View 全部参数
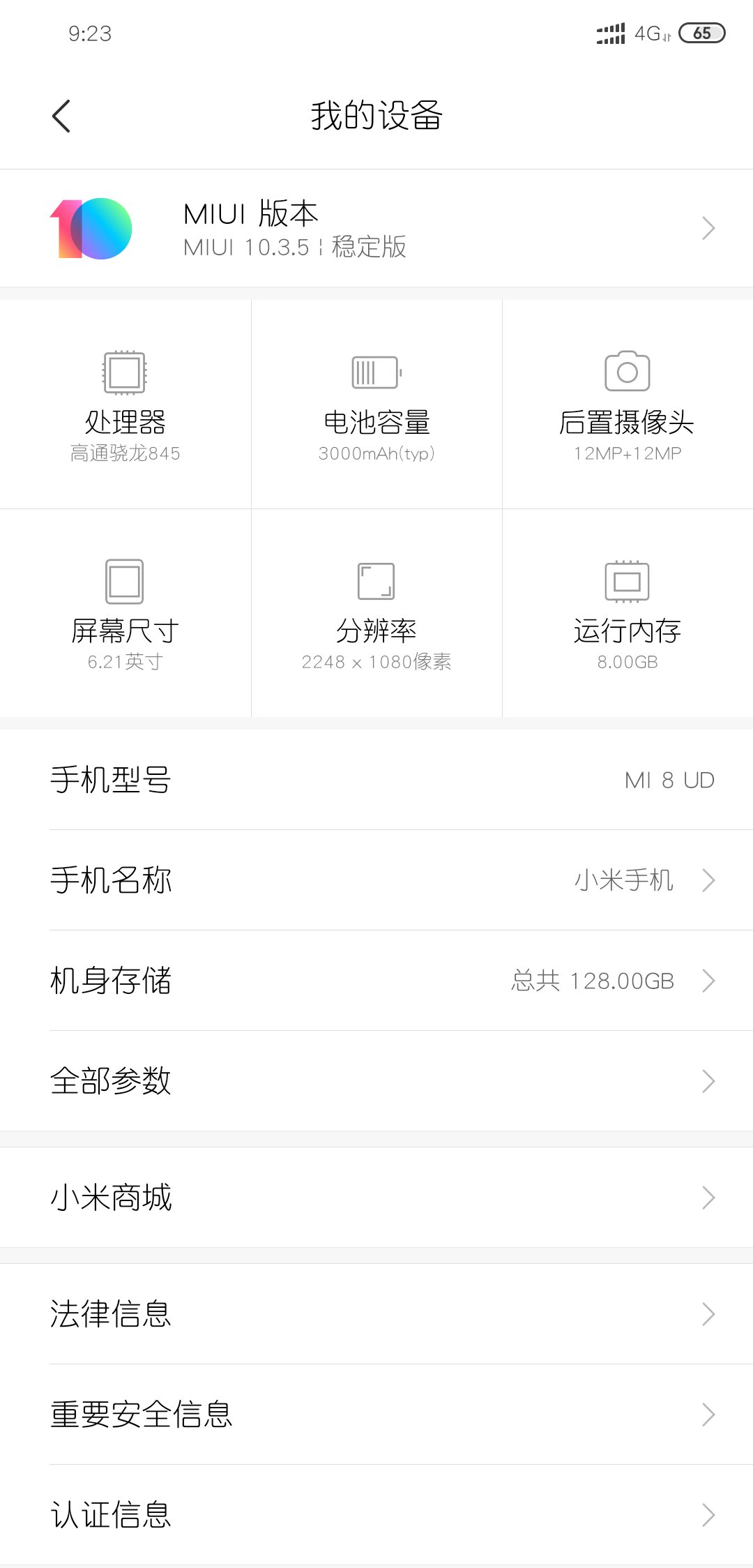Viewport: 753px width, 1568px height. [376, 1081]
